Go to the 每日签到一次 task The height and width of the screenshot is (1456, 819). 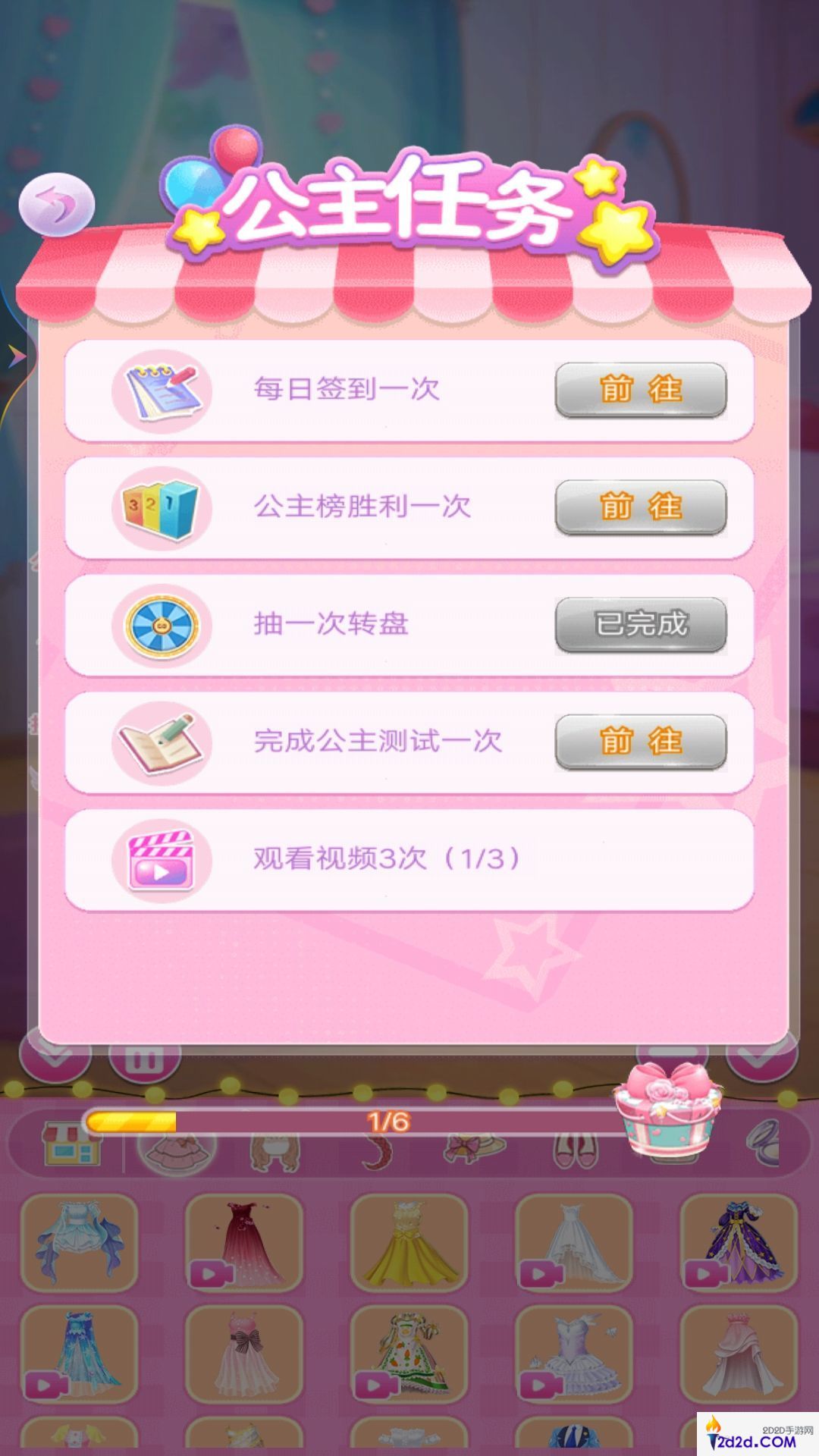click(641, 390)
